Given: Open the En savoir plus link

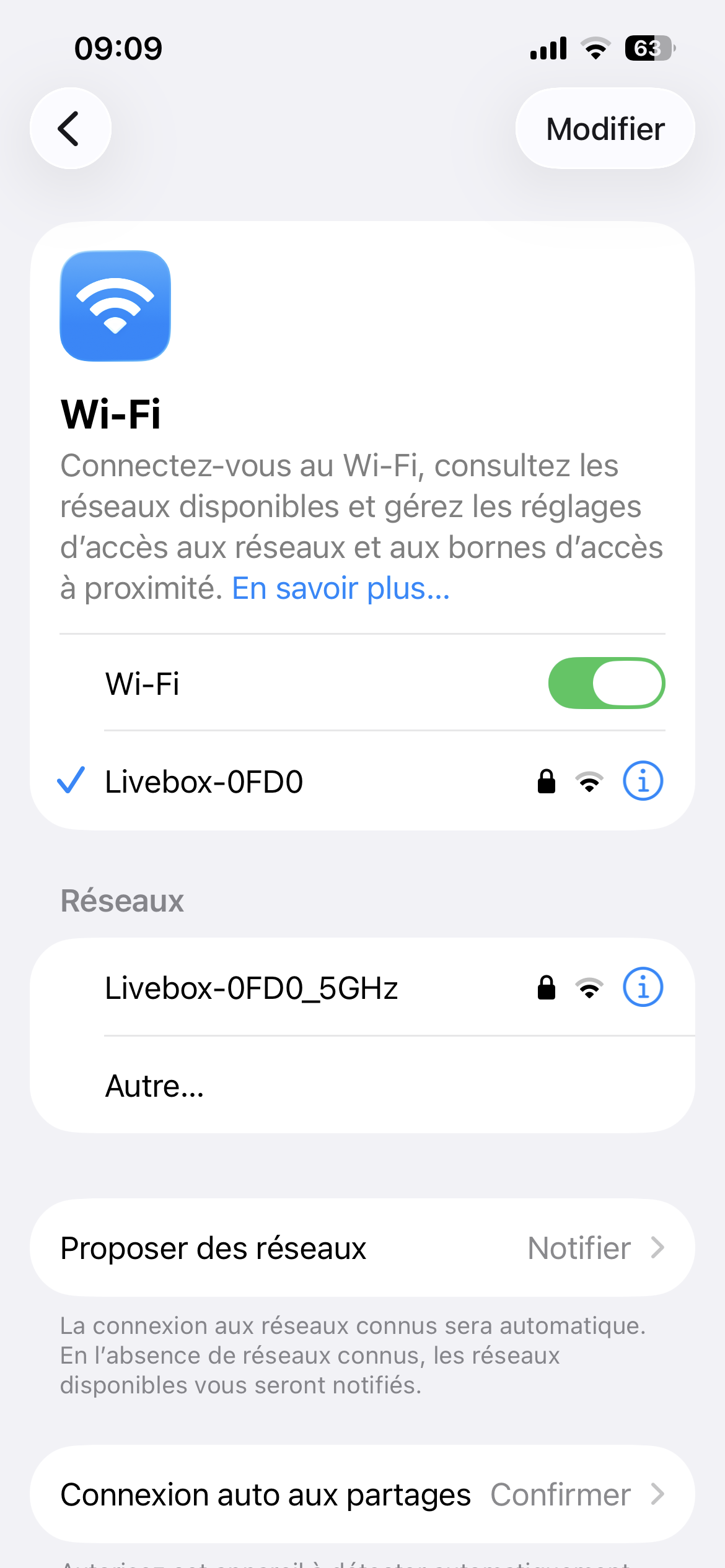Looking at the screenshot, I should (341, 588).
